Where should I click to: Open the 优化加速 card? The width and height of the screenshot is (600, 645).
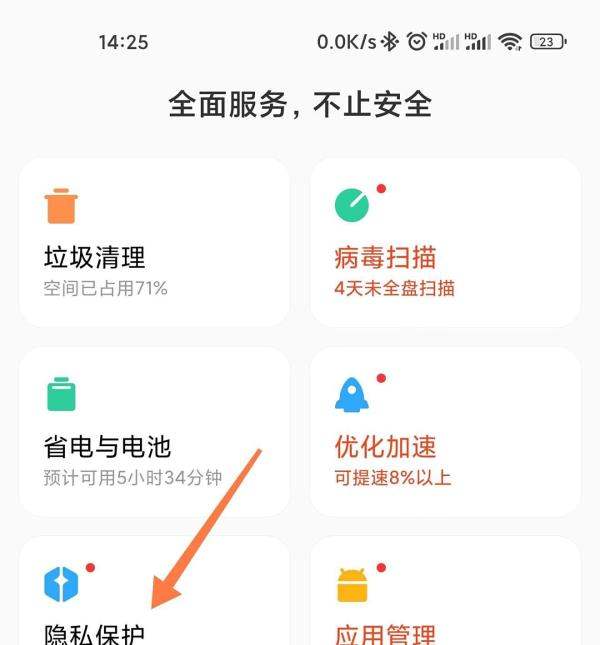[x=444, y=432]
